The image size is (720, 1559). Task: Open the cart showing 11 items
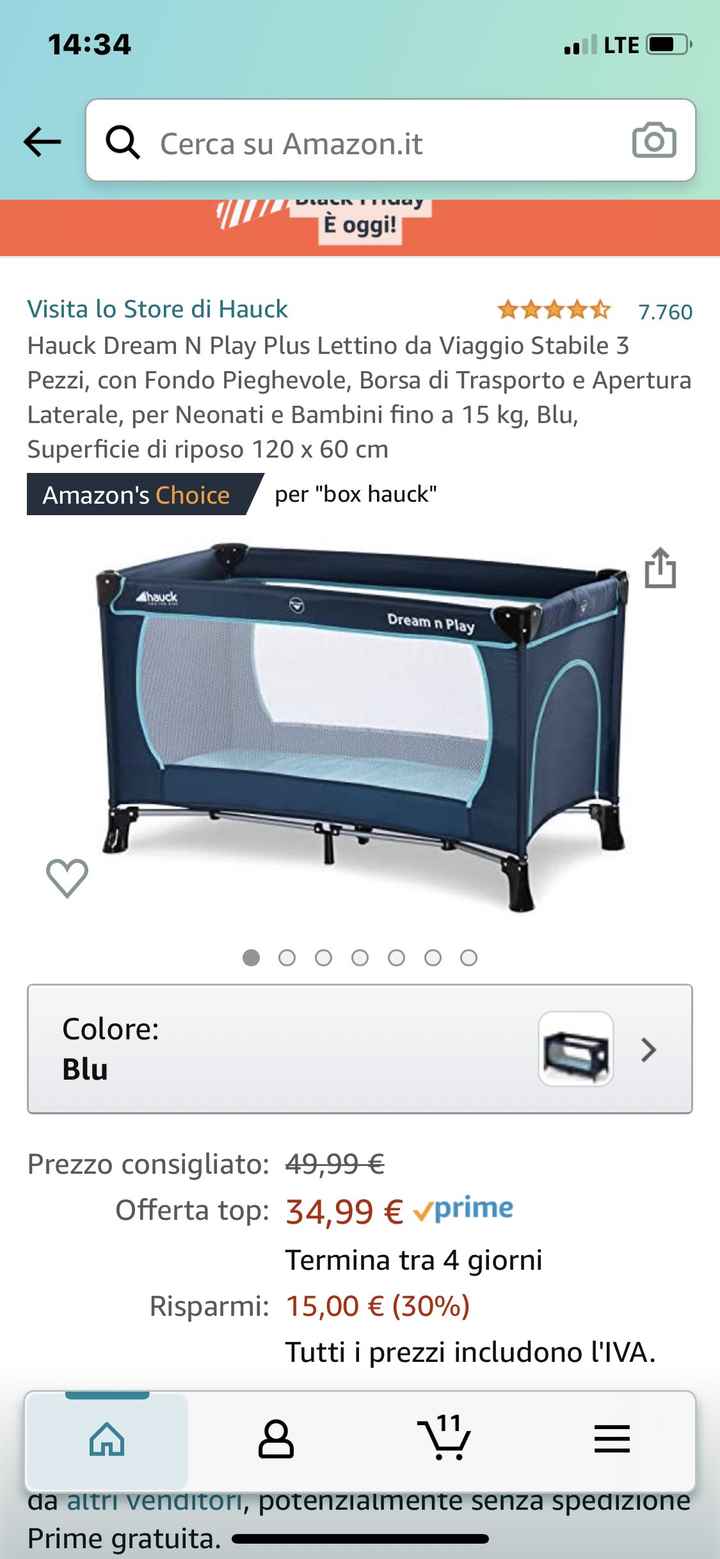coord(445,1440)
